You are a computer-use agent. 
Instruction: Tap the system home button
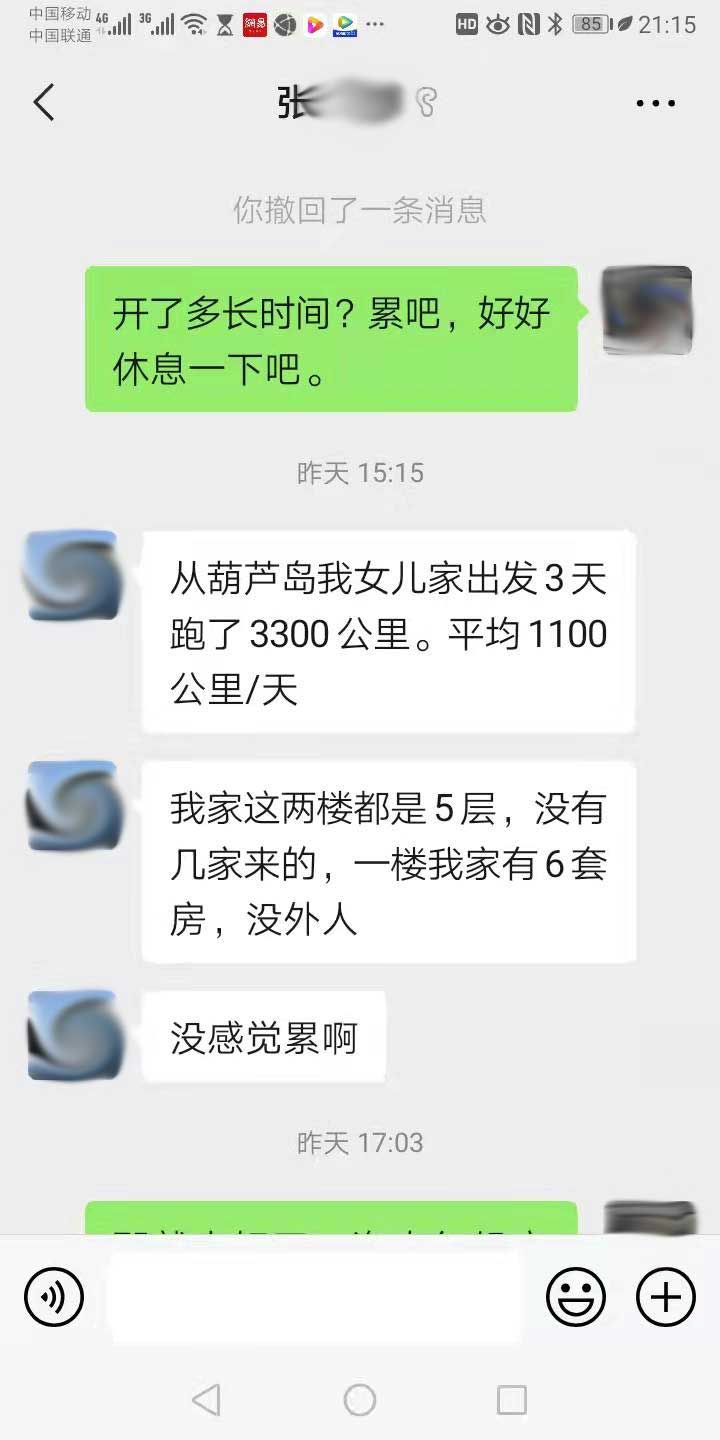pos(360,1400)
